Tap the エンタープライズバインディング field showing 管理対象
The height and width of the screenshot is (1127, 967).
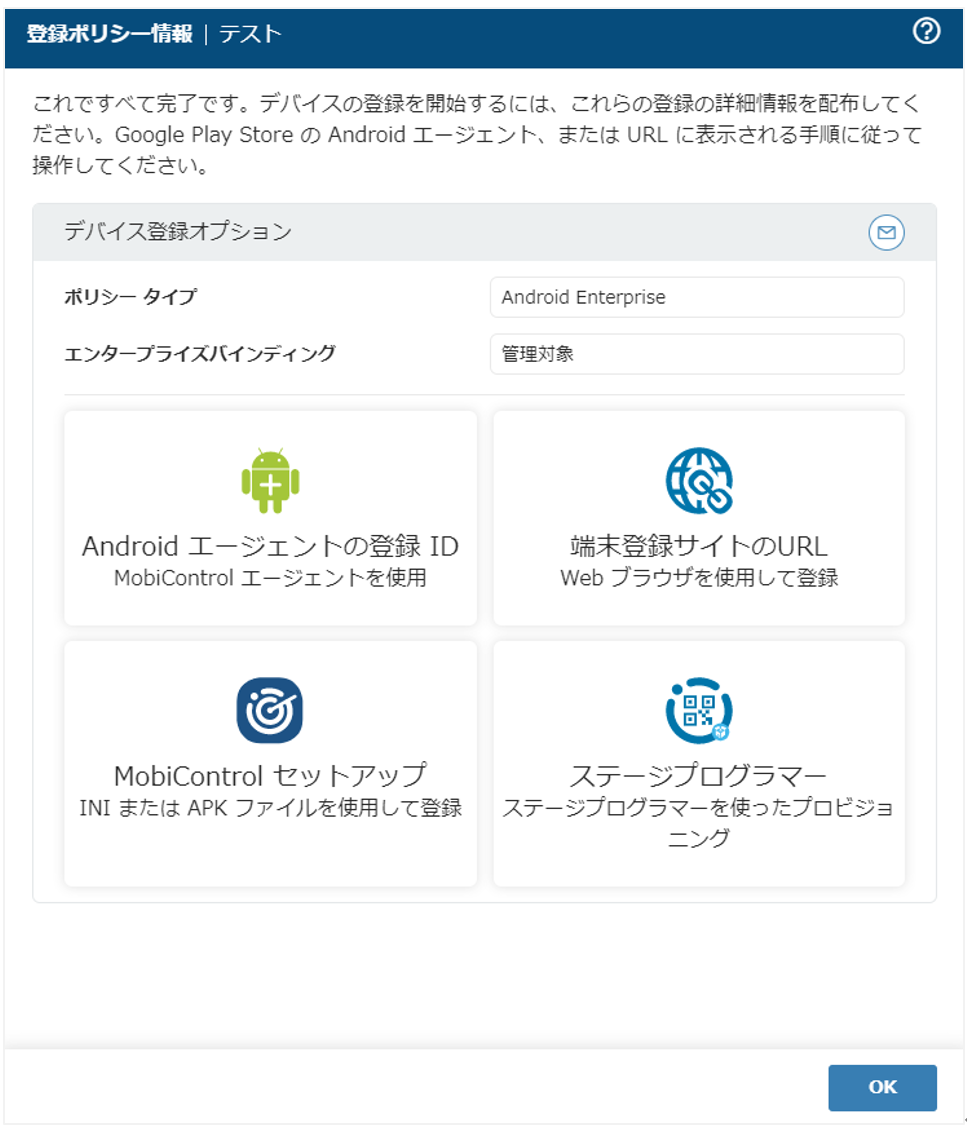pos(696,353)
